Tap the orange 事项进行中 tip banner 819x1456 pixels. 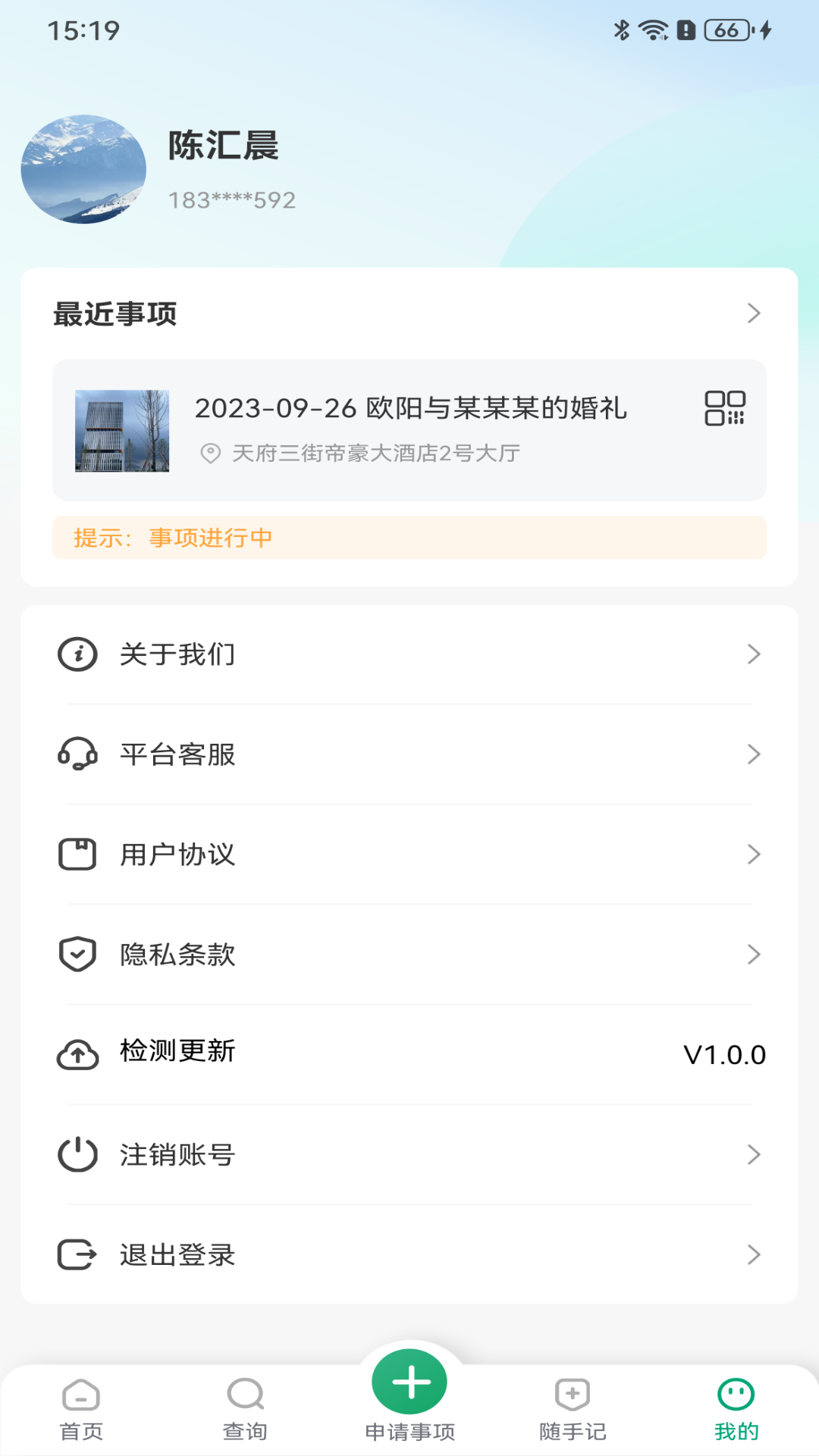409,537
